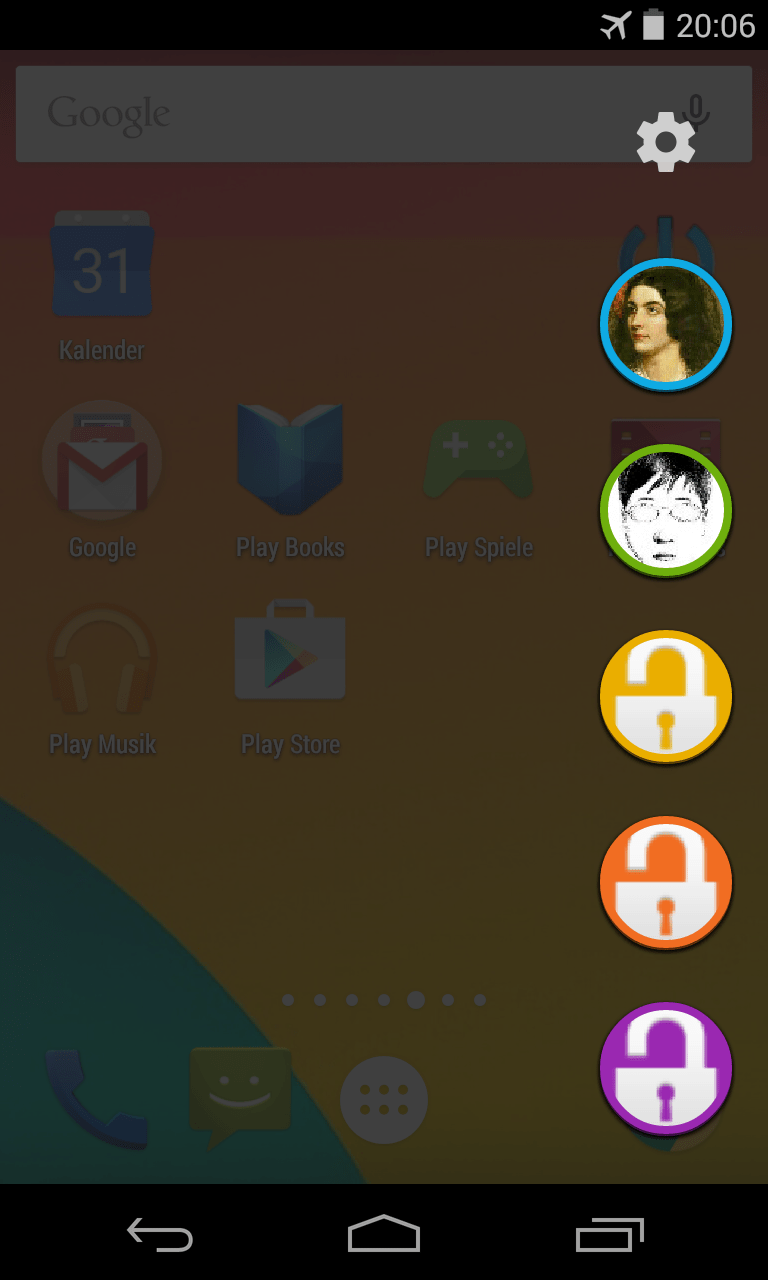Tap the yellow padlock circle
The height and width of the screenshot is (1280, 768).
coord(666,697)
